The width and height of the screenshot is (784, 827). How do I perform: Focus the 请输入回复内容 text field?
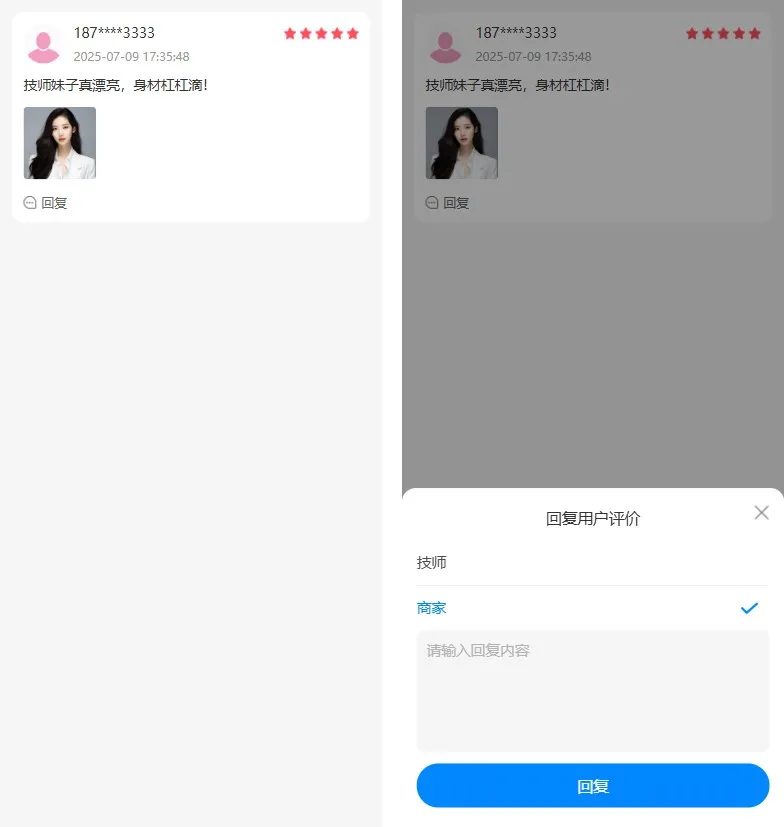(x=592, y=690)
